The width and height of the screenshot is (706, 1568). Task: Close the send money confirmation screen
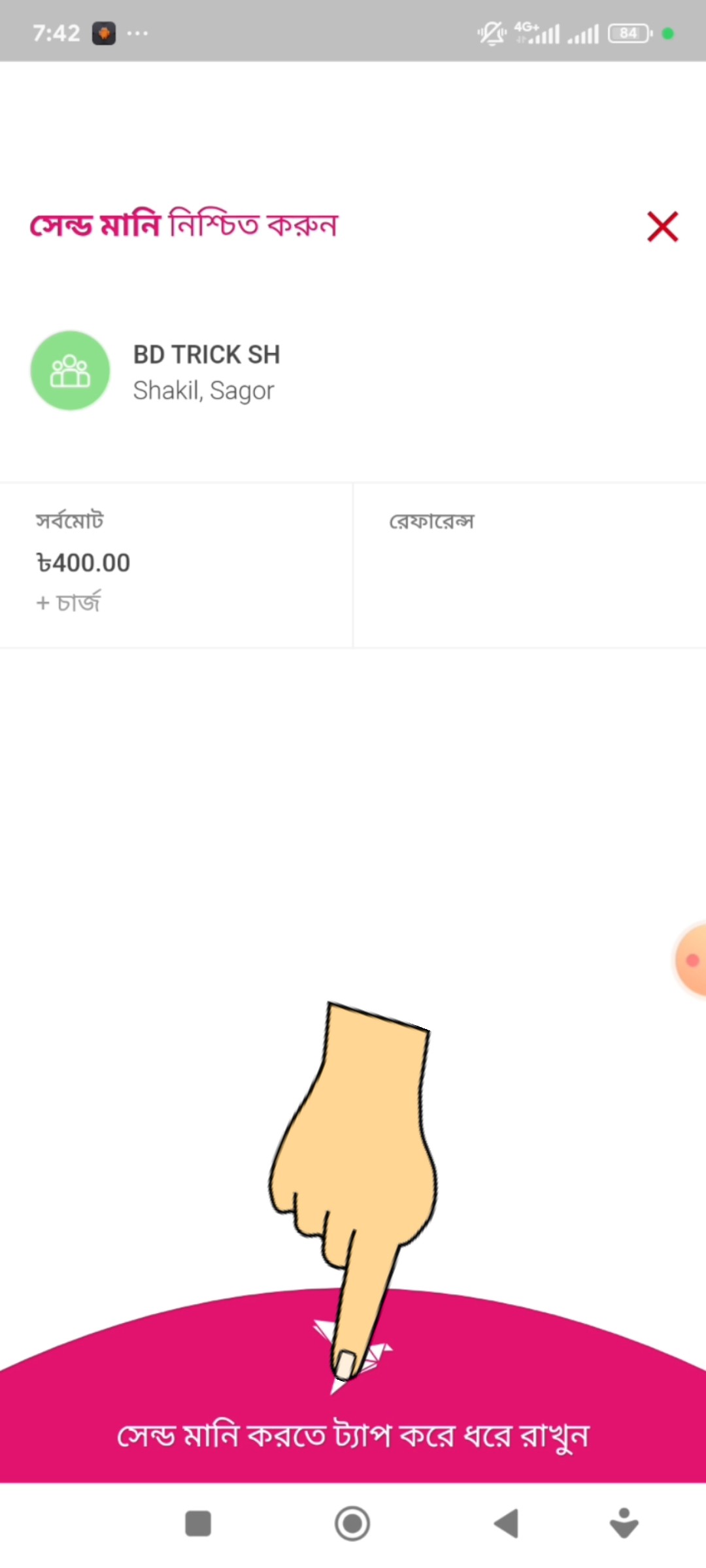tap(662, 227)
